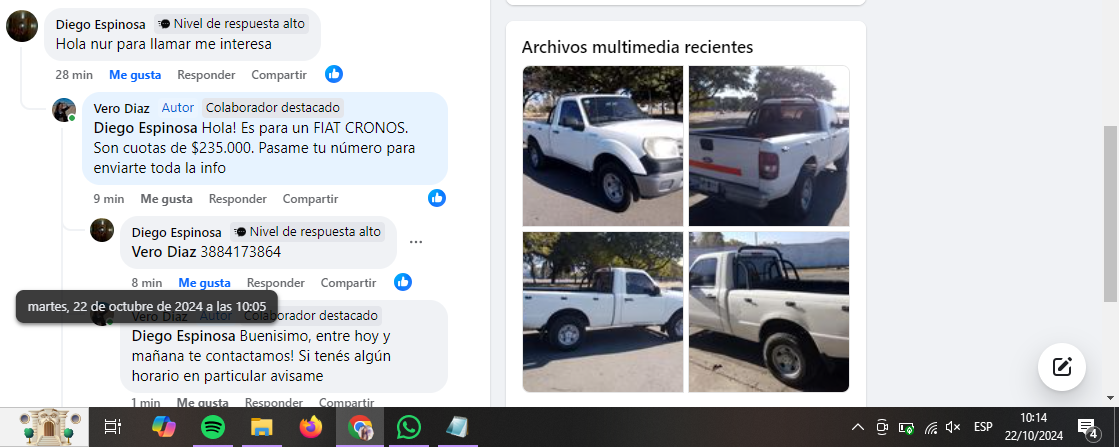Open File Explorer from the taskbar
The width and height of the screenshot is (1119, 447).
click(262, 427)
